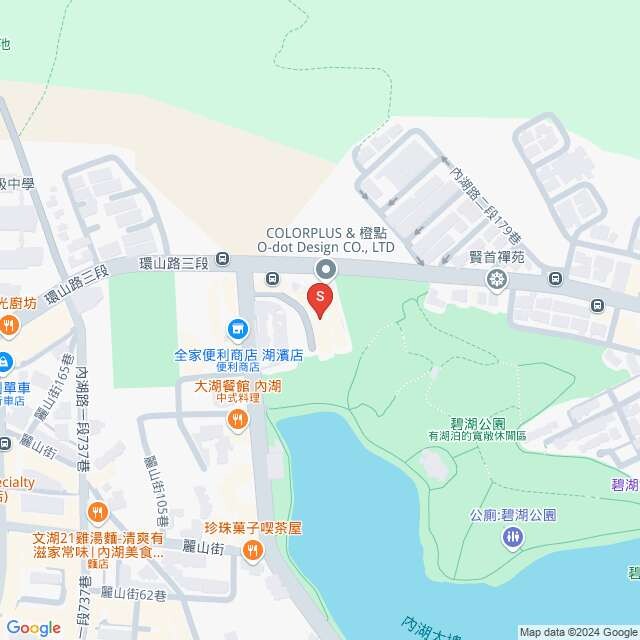Screen dimensions: 640x640
Task: Open COLORPLUS & O-dot Design marker
Action: [325, 269]
